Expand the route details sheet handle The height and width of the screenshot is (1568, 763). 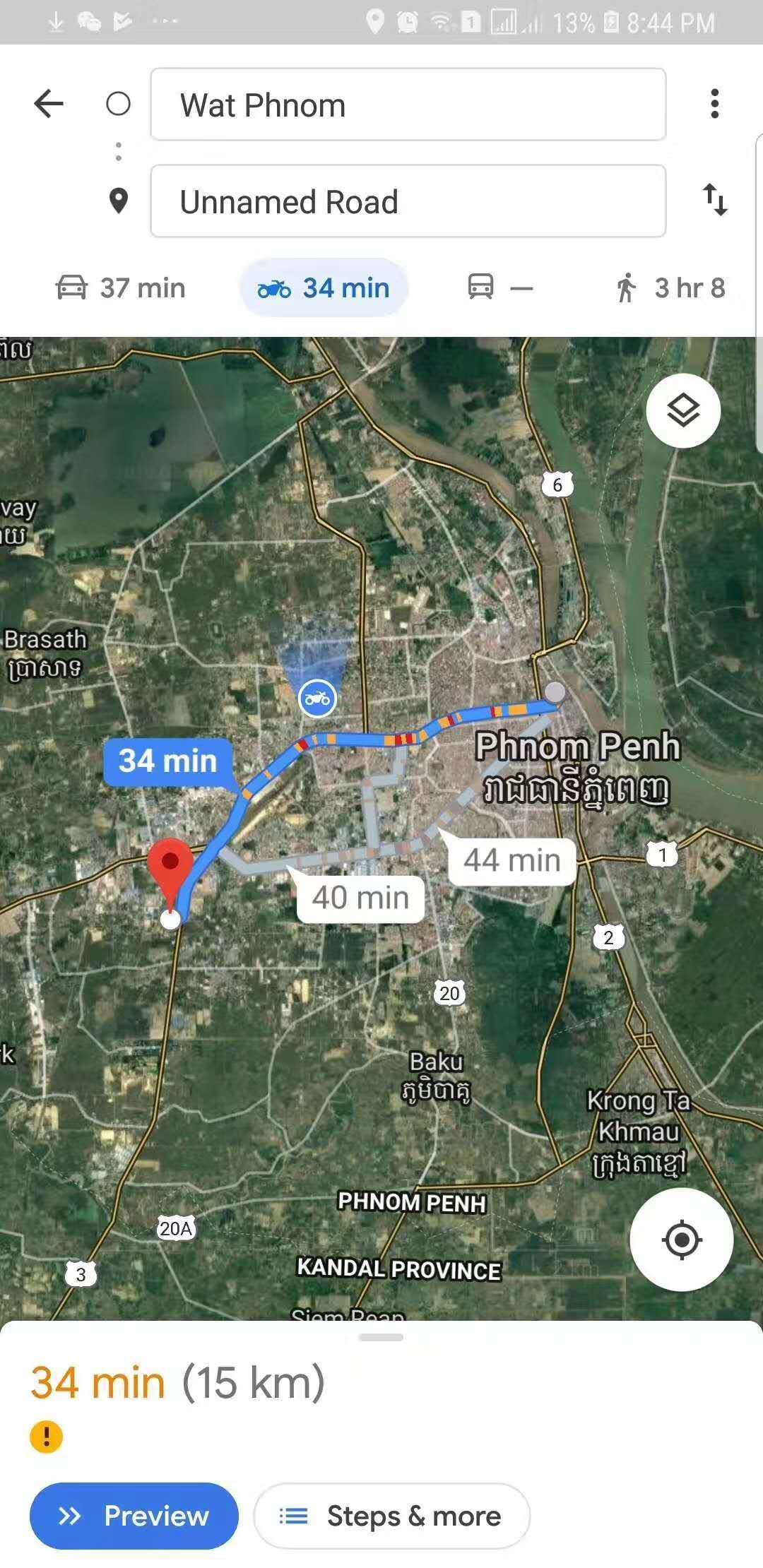381,1337
